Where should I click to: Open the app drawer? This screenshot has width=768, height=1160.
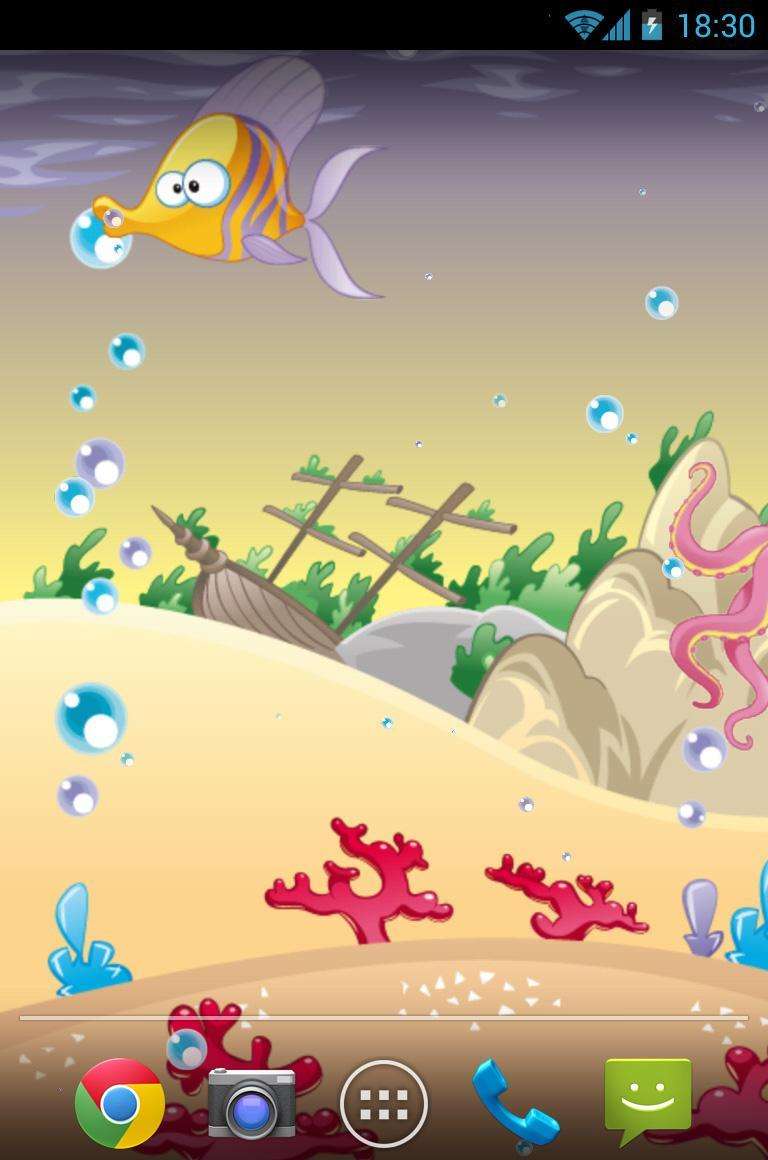(x=384, y=1103)
